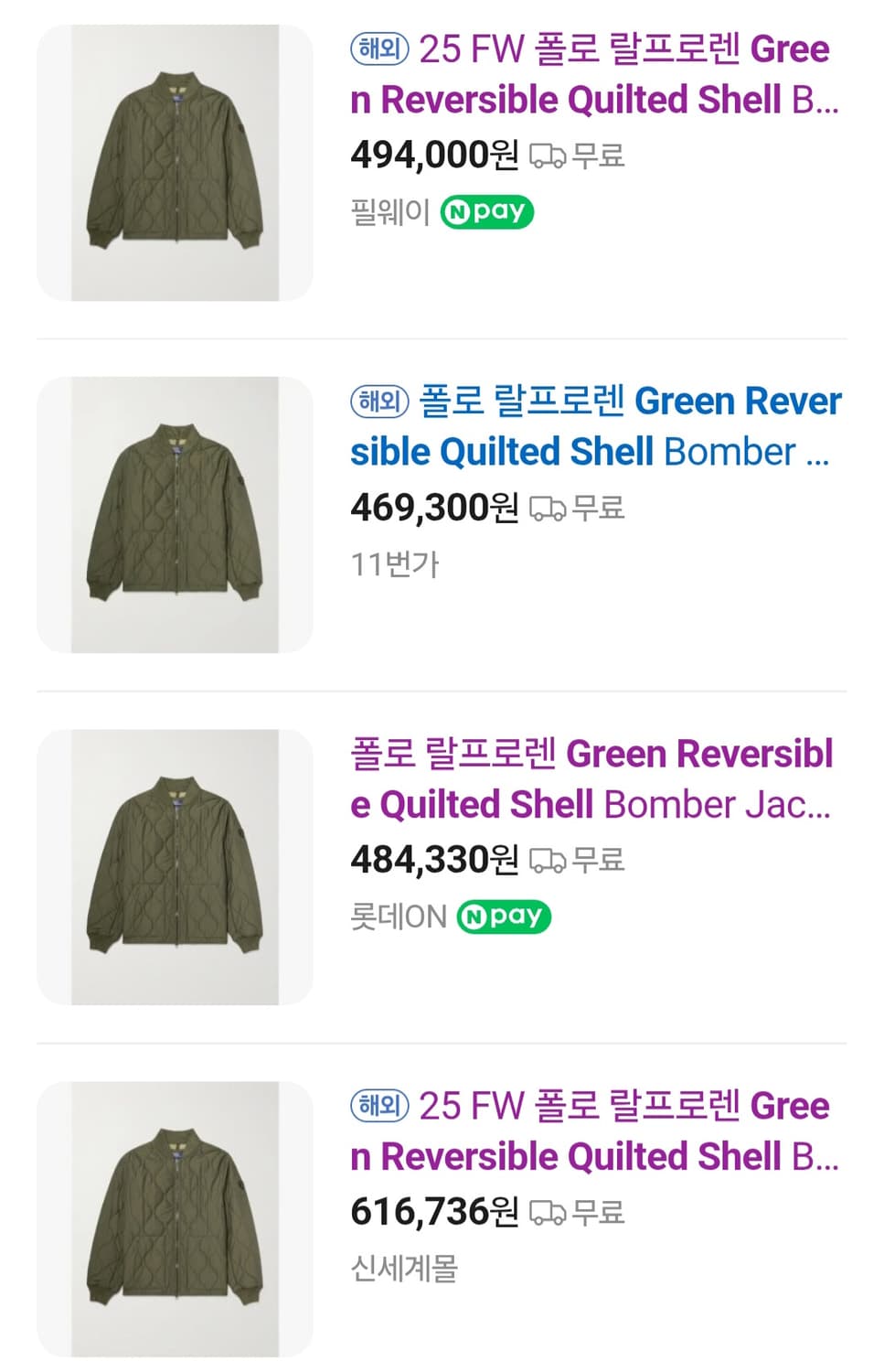This screenshot has width=884, height=1372.
Task: Click the Npay badge next to 롯데ON
Action: click(504, 916)
